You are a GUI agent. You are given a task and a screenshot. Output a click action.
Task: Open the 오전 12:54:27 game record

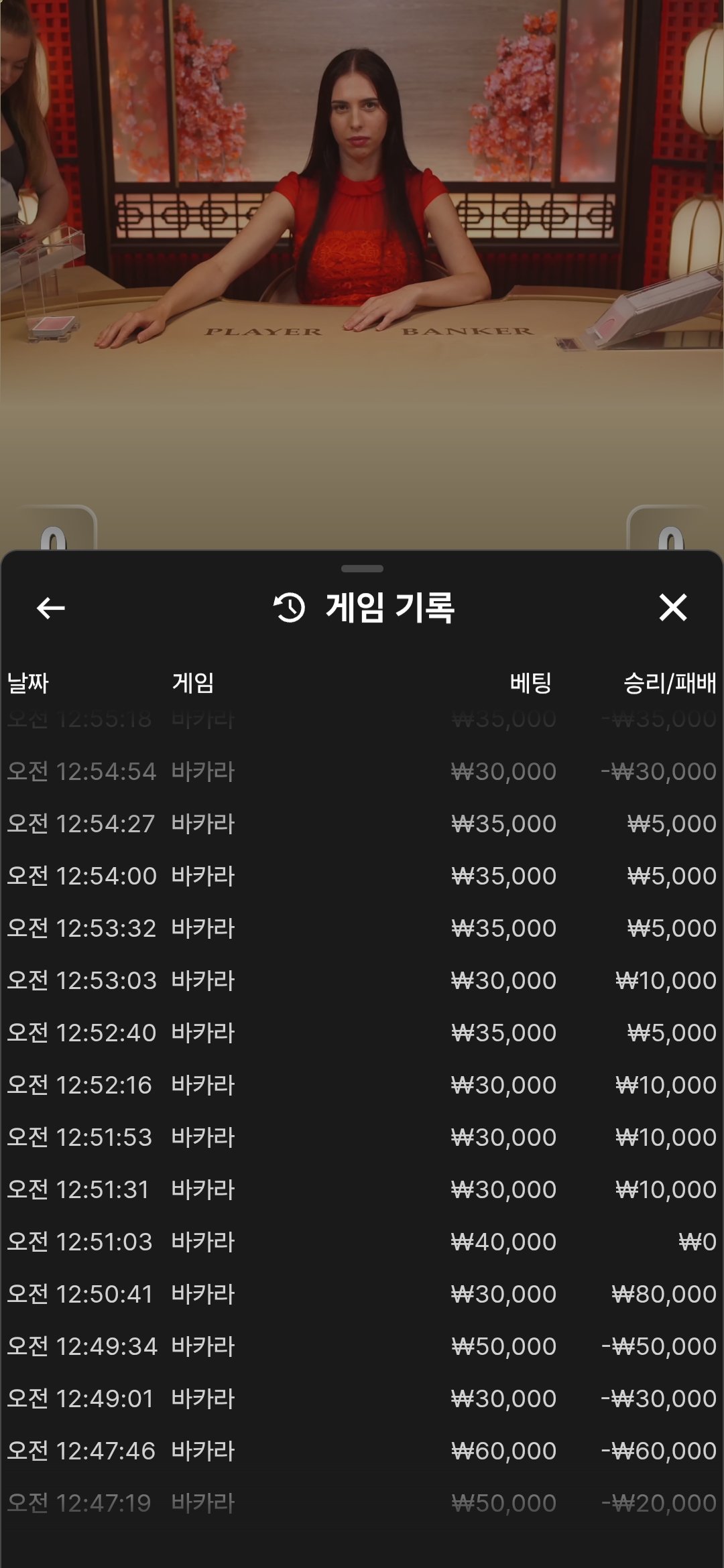click(x=362, y=824)
